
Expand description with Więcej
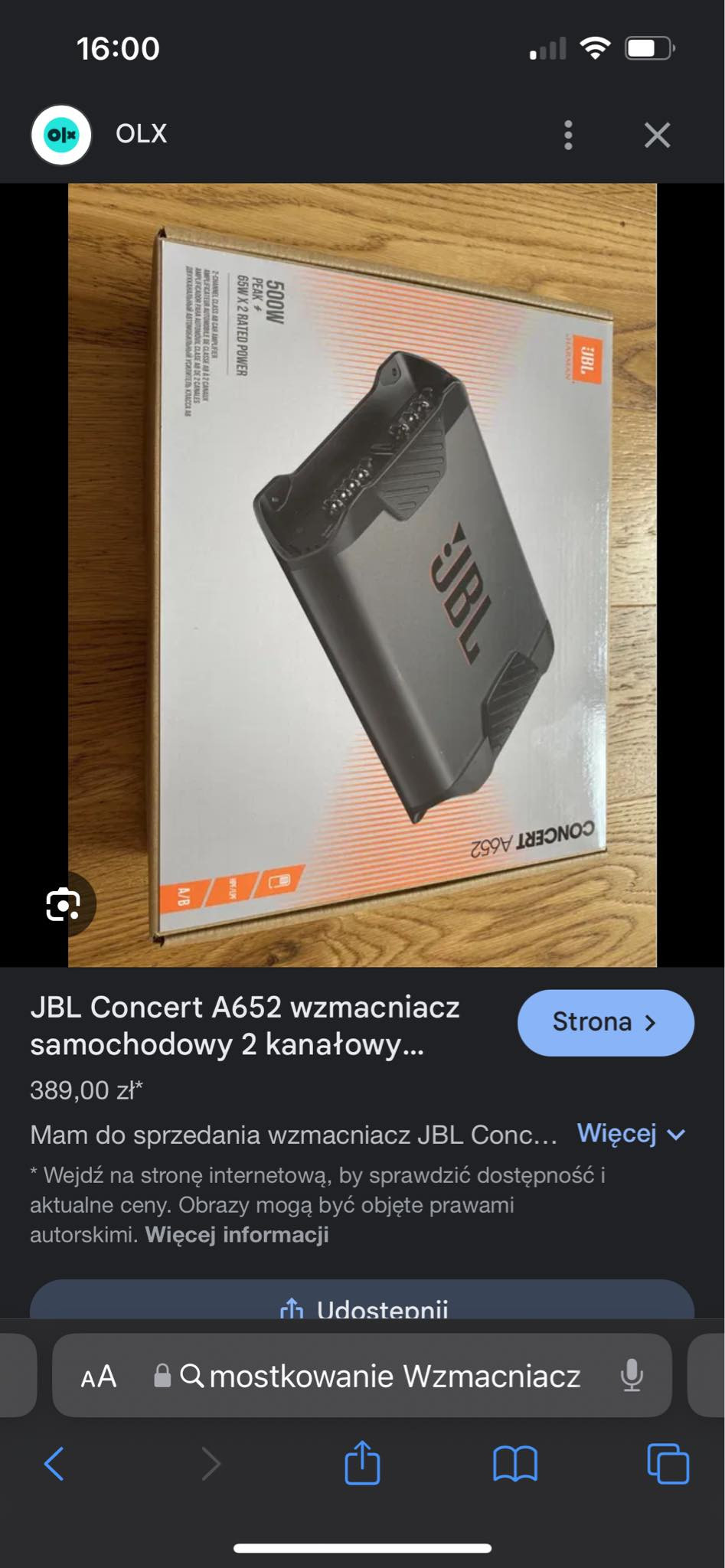pos(630,1134)
